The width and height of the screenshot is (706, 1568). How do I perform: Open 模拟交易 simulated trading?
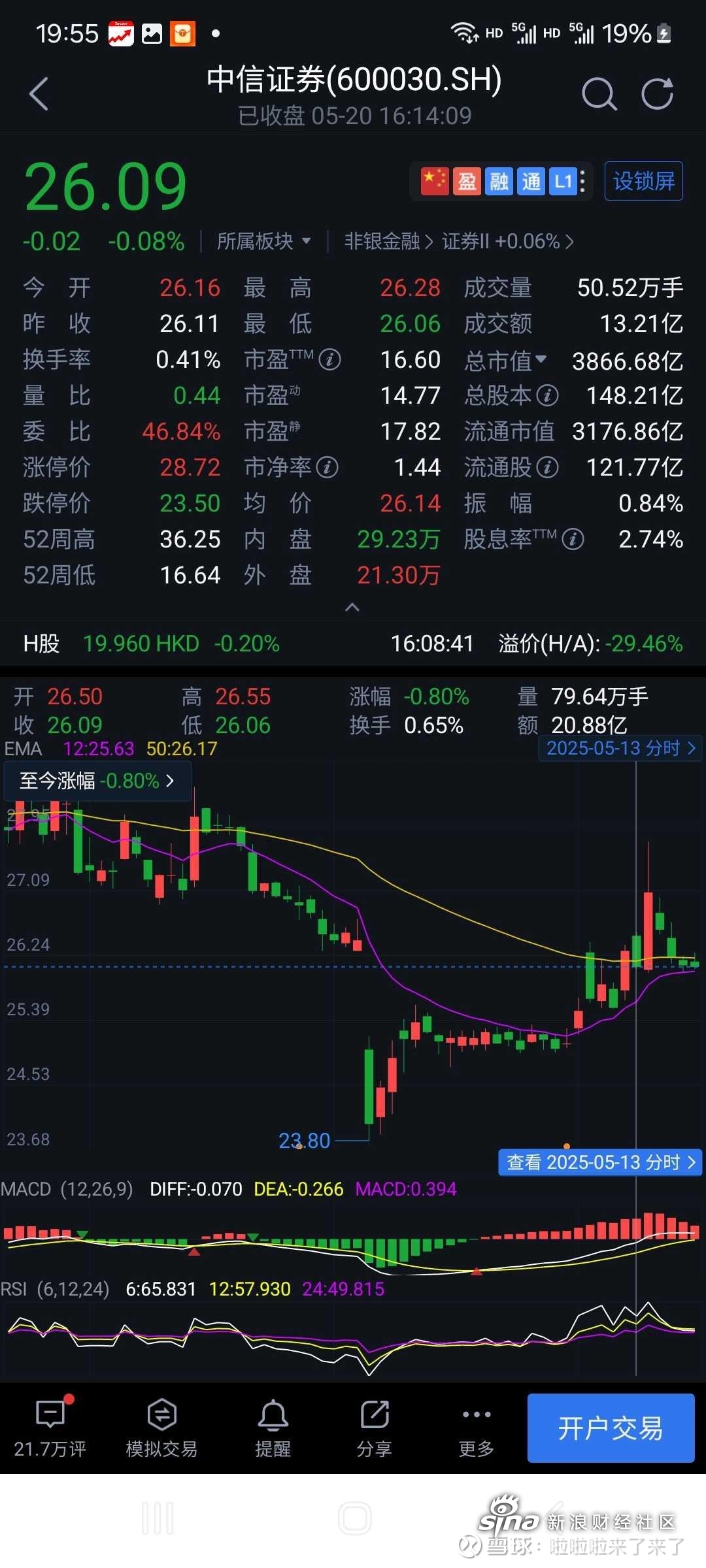[161, 1429]
